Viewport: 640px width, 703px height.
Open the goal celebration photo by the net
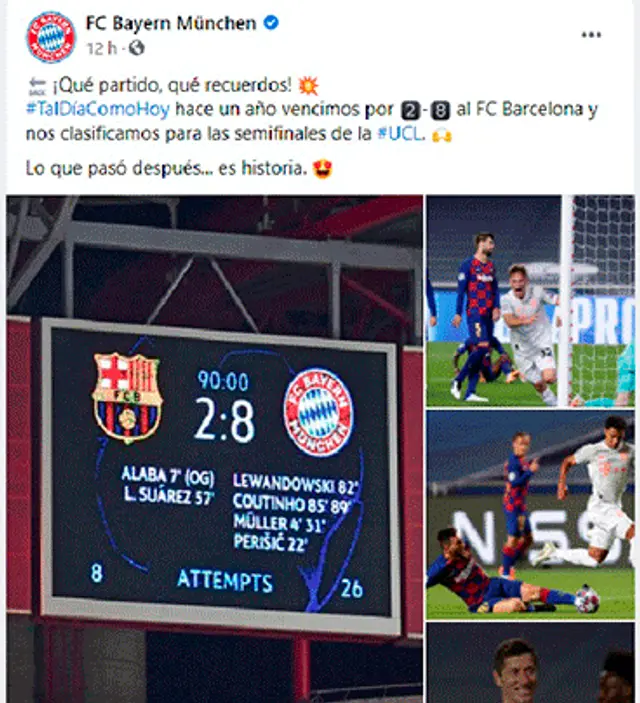tap(530, 300)
